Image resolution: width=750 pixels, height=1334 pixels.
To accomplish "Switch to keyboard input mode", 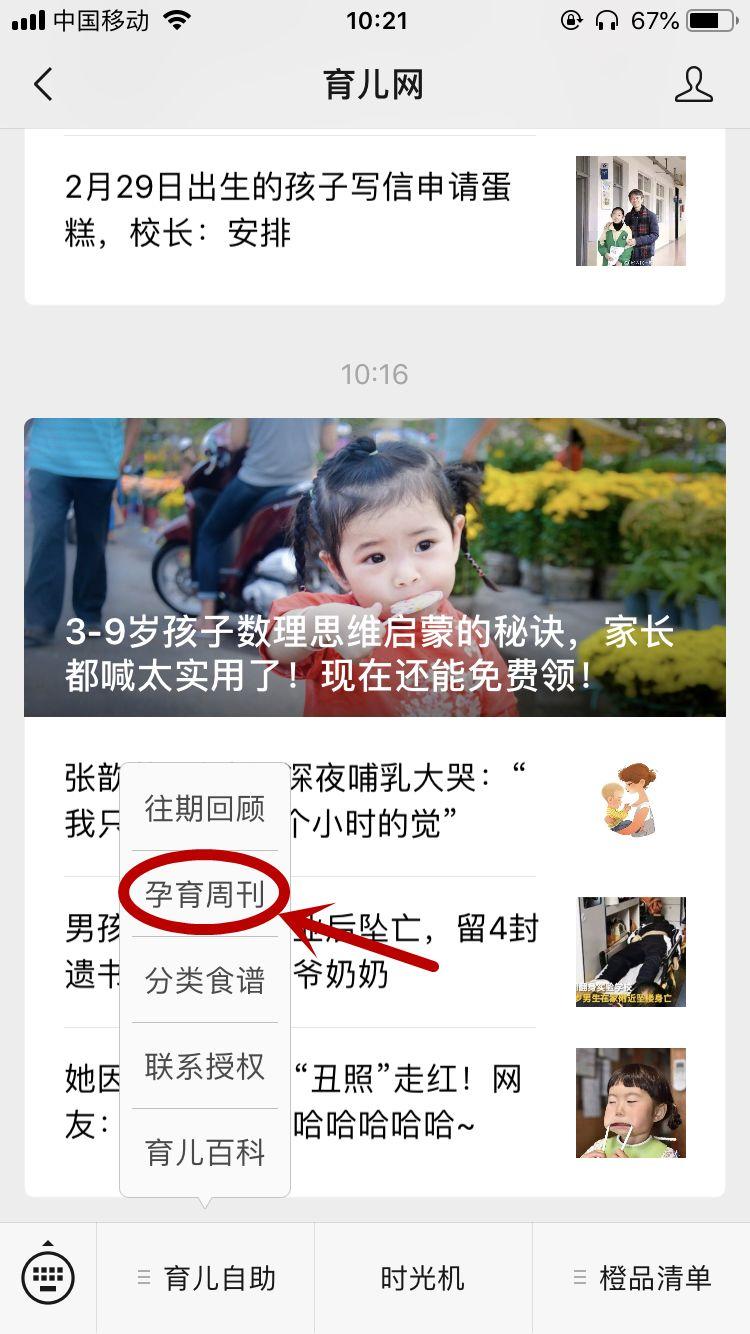I will point(48,1277).
